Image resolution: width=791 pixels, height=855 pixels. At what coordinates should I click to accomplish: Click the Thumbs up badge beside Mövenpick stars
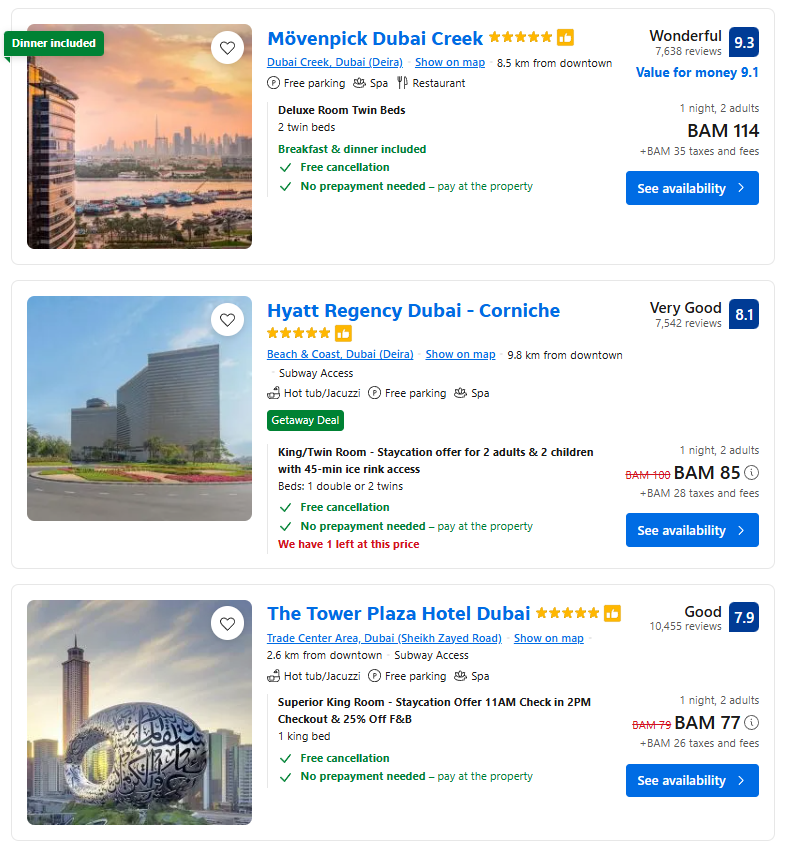coord(566,37)
